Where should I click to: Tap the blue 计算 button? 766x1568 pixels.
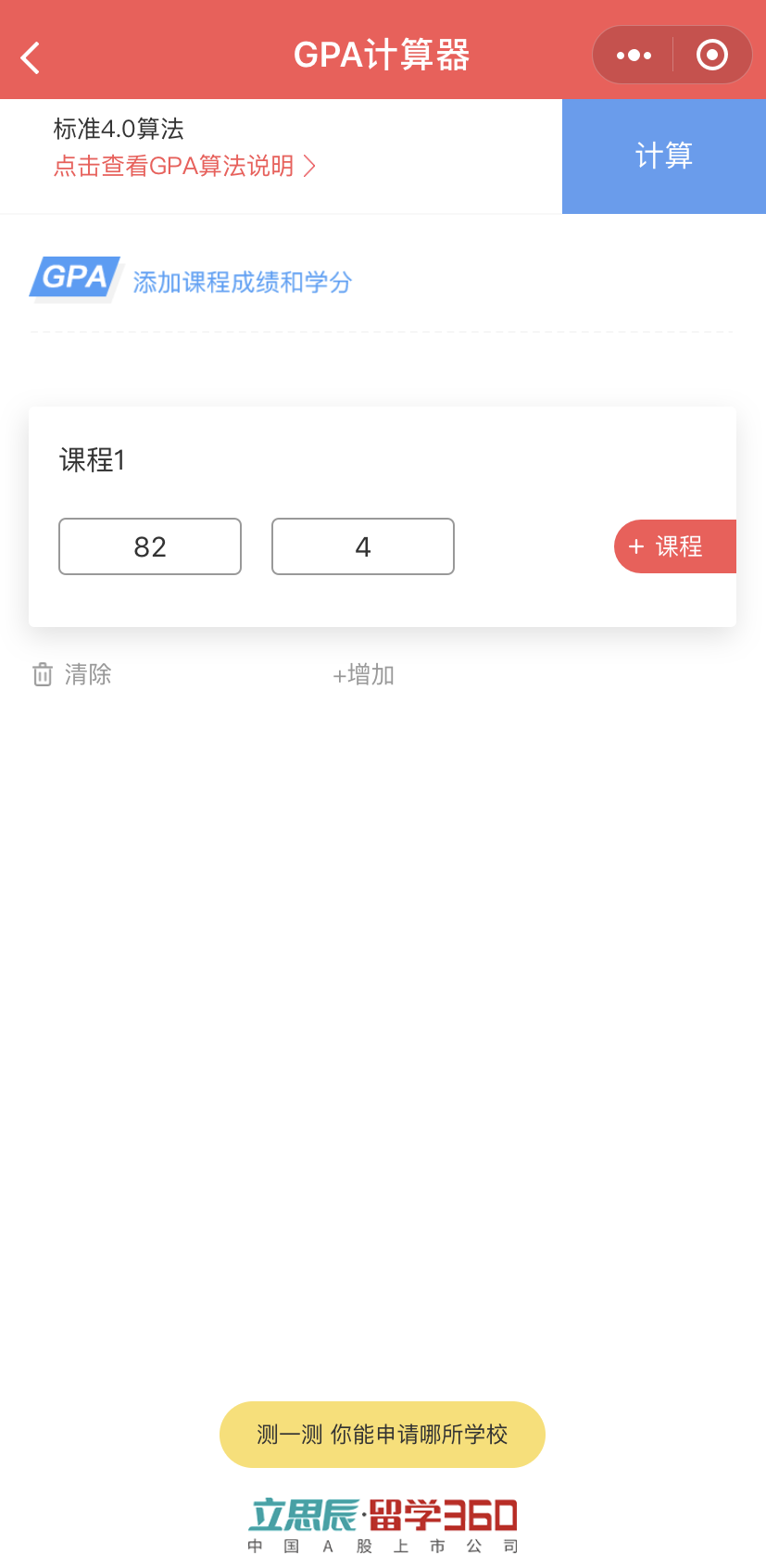(x=664, y=157)
